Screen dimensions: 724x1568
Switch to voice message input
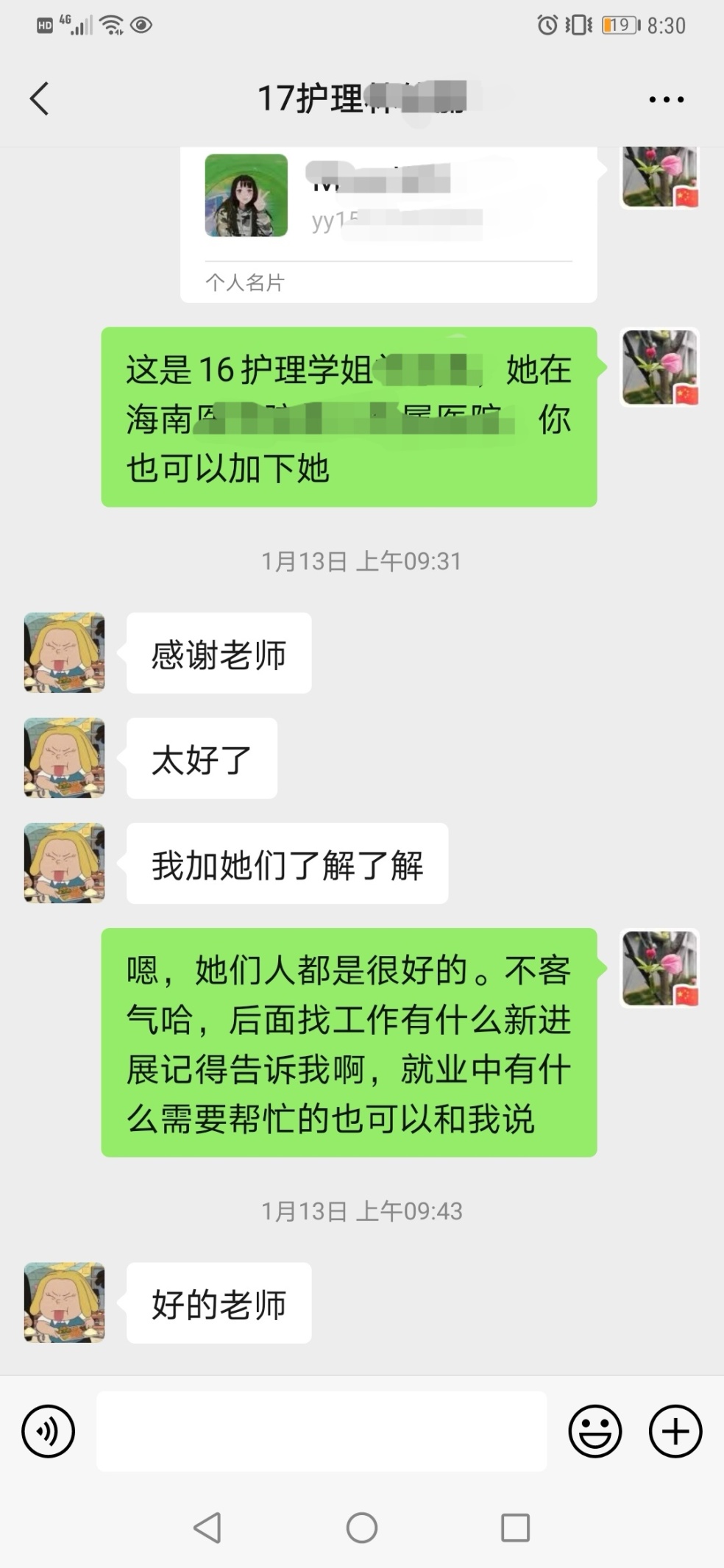pos(49,1431)
